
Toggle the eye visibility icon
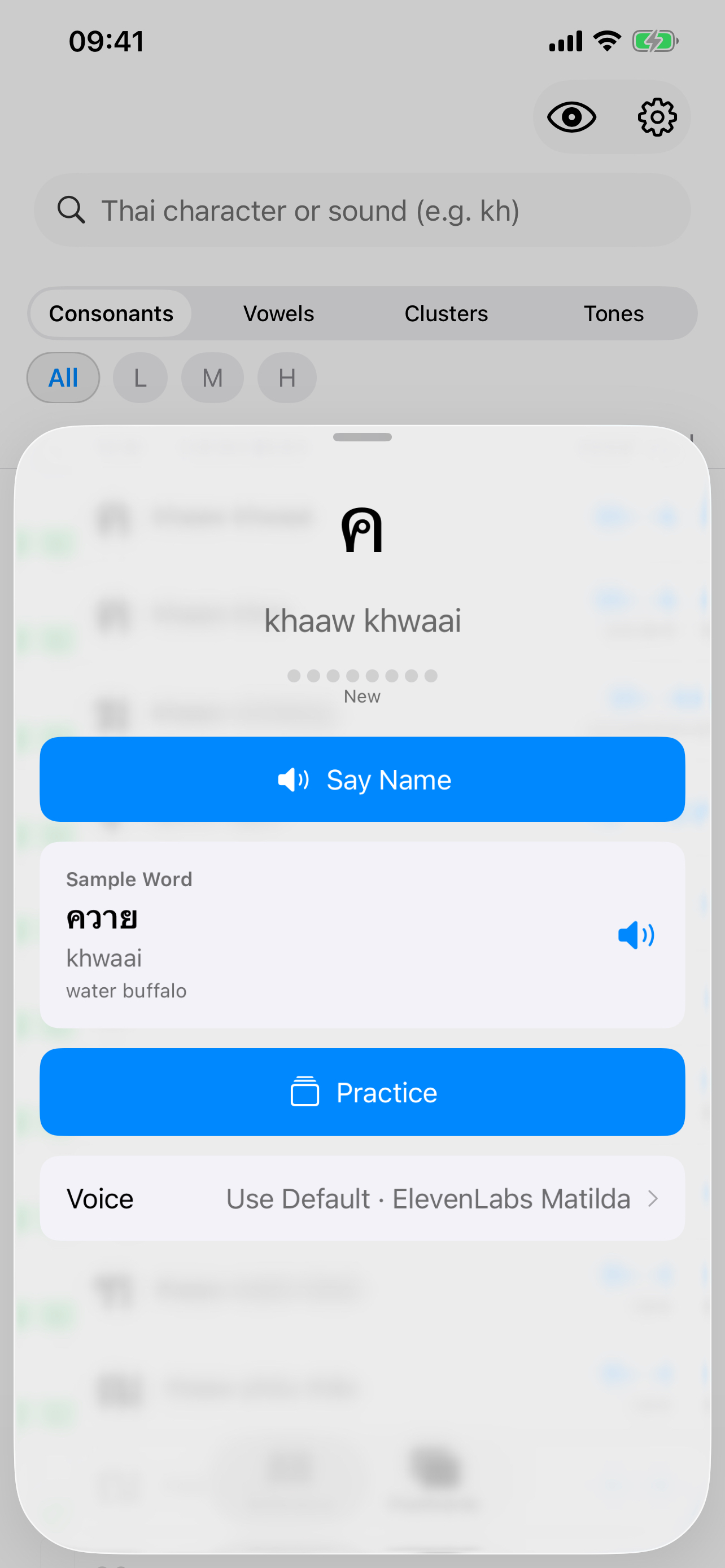(x=571, y=117)
